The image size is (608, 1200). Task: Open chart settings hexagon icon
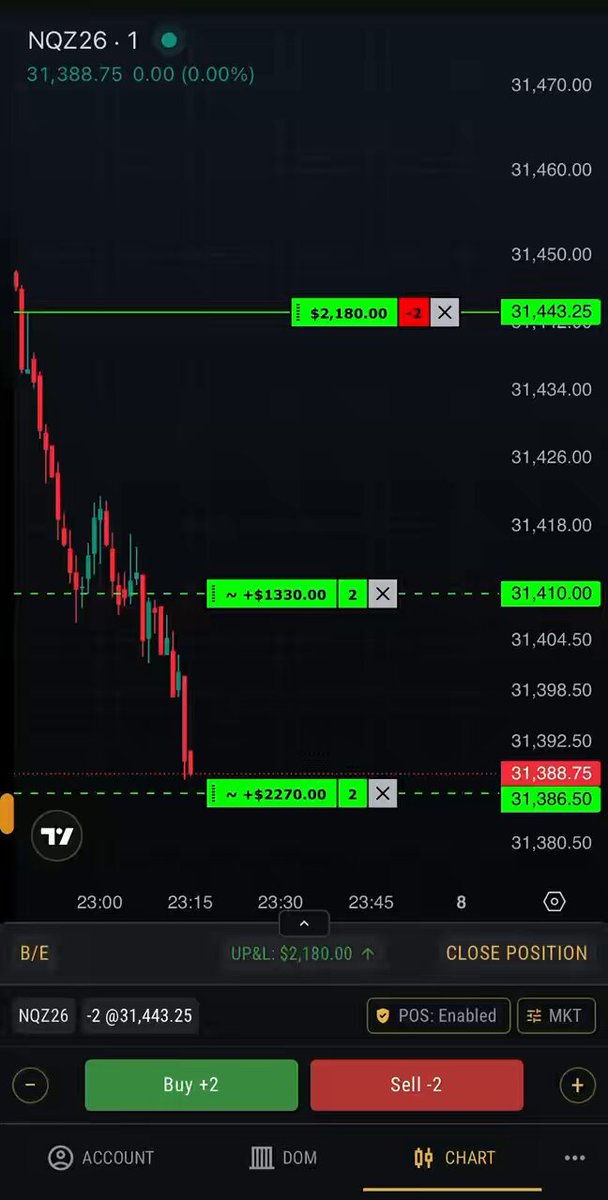click(554, 902)
